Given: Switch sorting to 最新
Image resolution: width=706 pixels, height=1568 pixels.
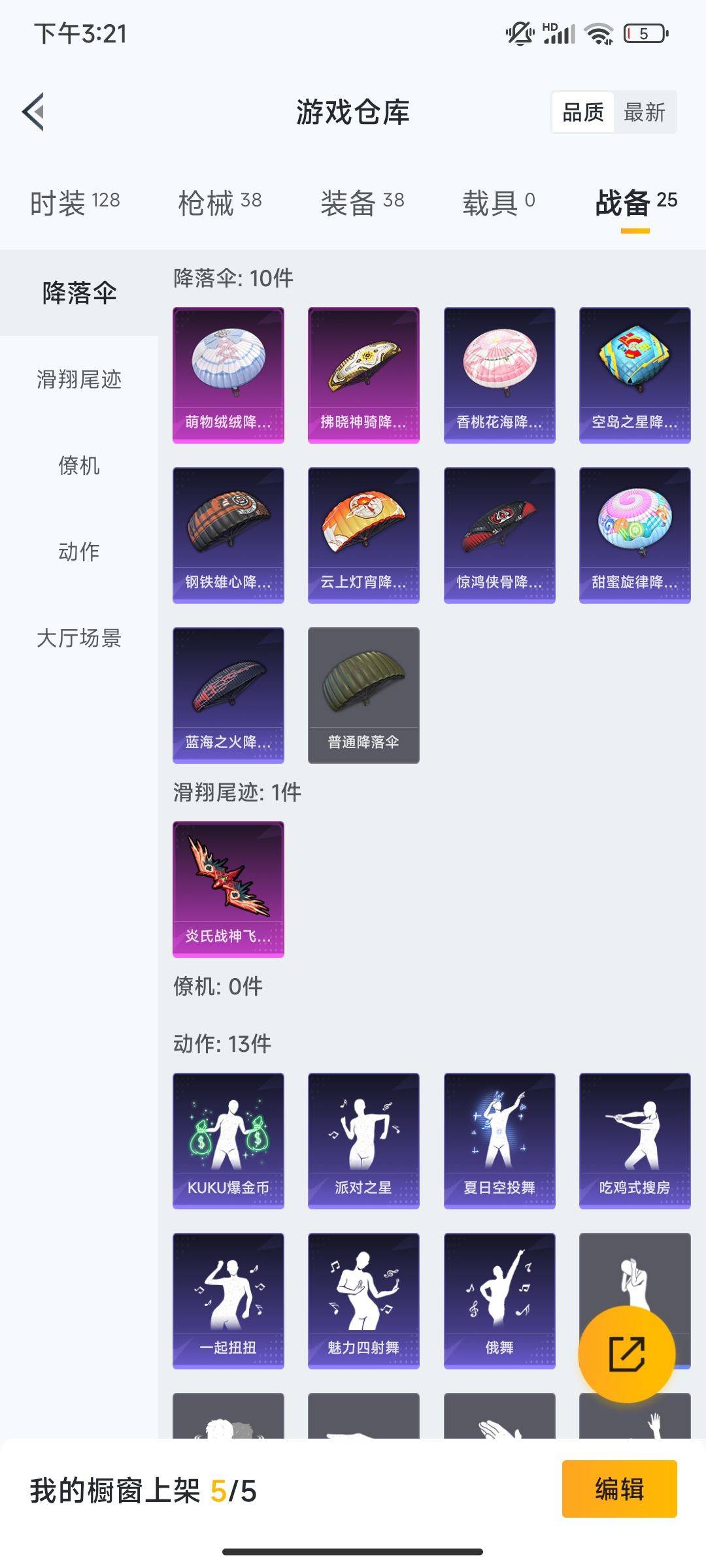Looking at the screenshot, I should tap(644, 112).
